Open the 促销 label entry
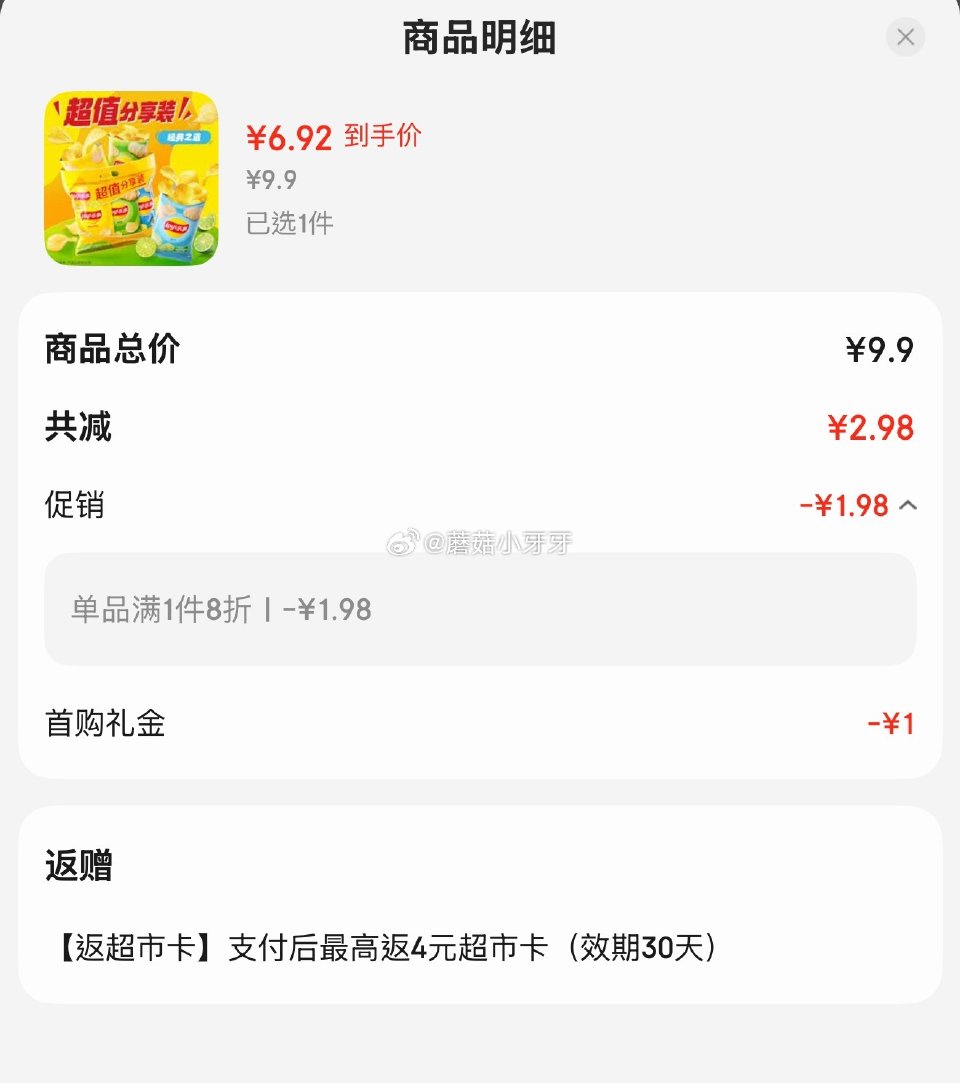Viewport: 960px width, 1083px height. click(x=76, y=505)
